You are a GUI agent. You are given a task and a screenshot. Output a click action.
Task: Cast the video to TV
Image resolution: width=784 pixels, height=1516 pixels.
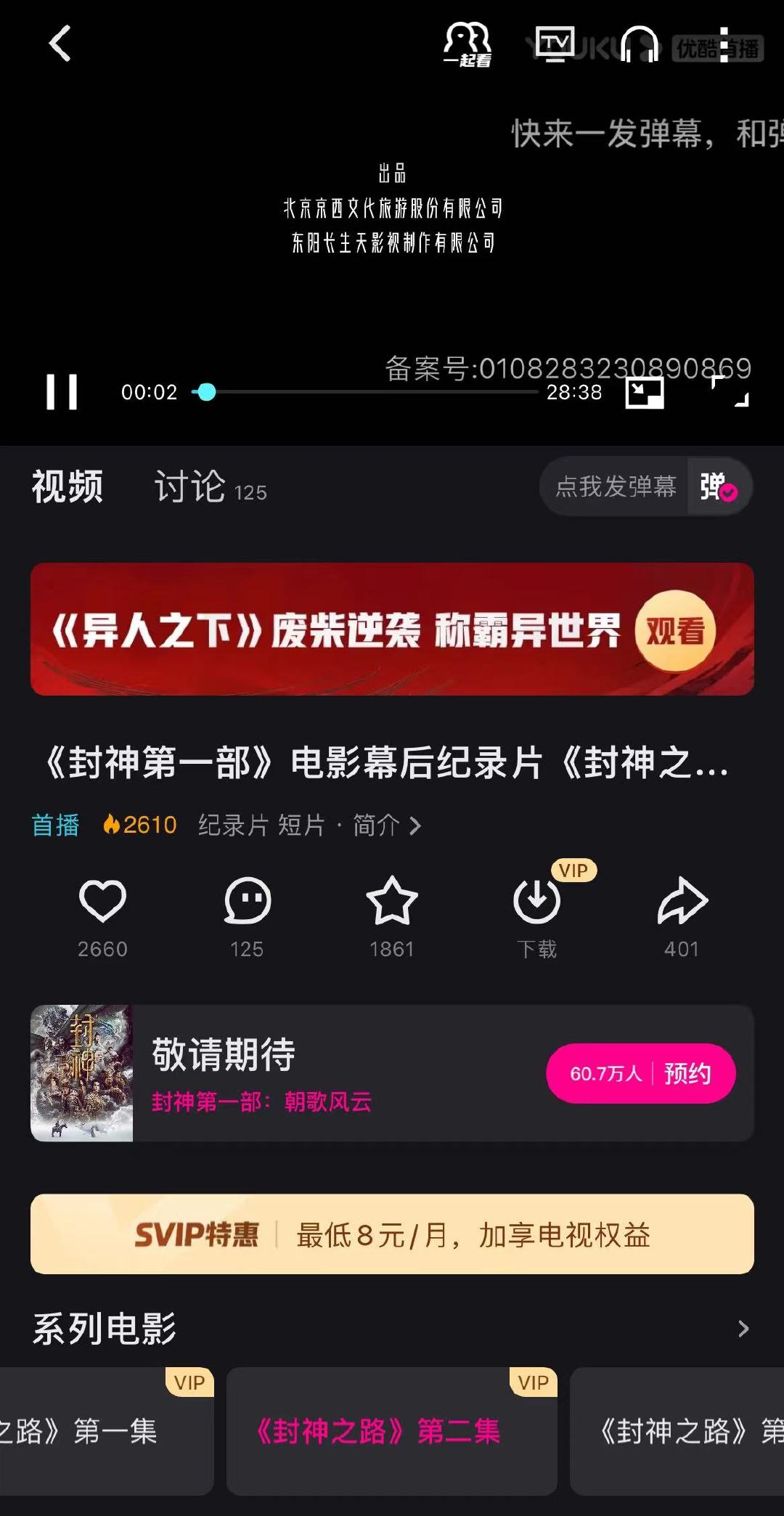[x=555, y=44]
